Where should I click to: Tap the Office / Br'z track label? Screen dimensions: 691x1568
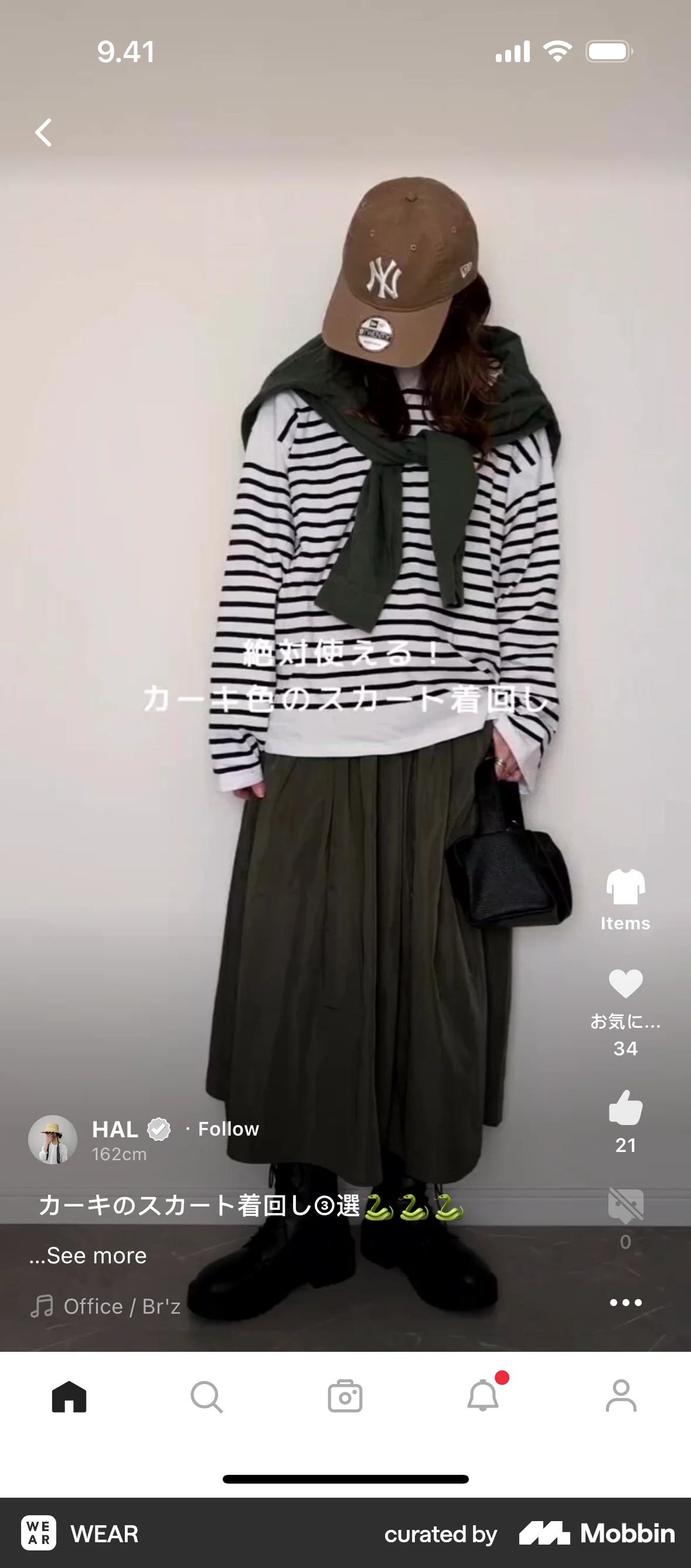coord(121,1305)
